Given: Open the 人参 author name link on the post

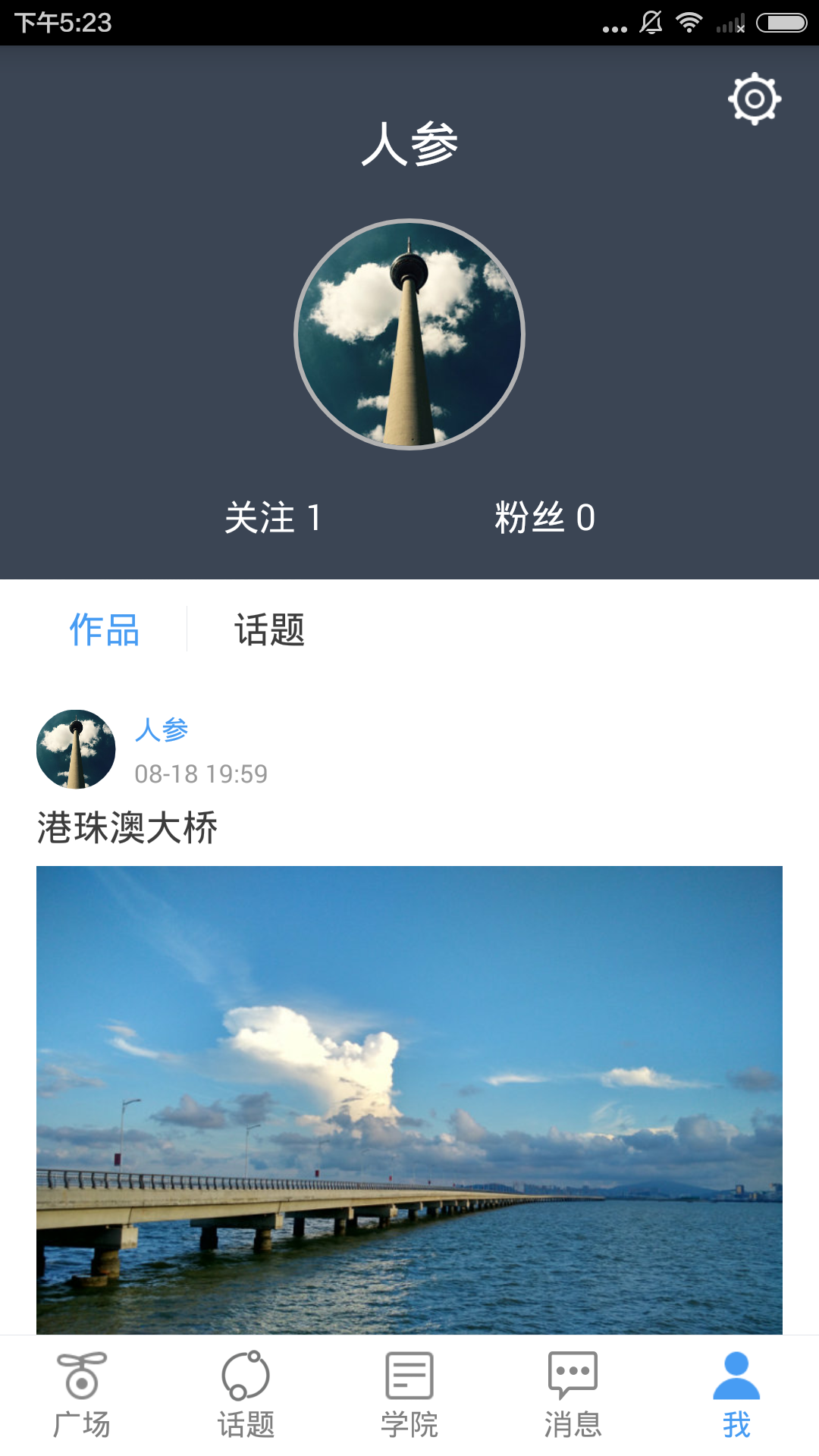Looking at the screenshot, I should click(162, 730).
